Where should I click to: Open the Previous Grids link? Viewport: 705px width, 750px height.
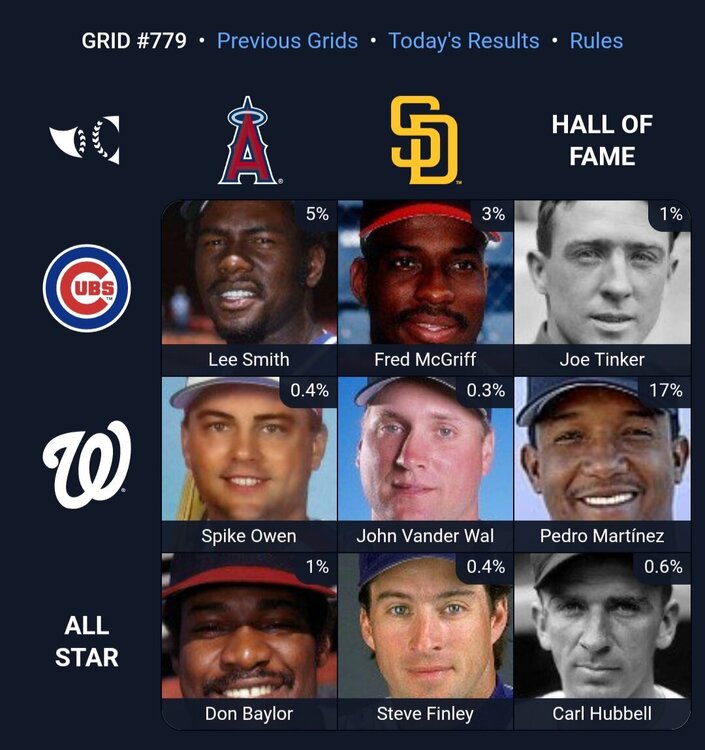pyautogui.click(x=287, y=41)
